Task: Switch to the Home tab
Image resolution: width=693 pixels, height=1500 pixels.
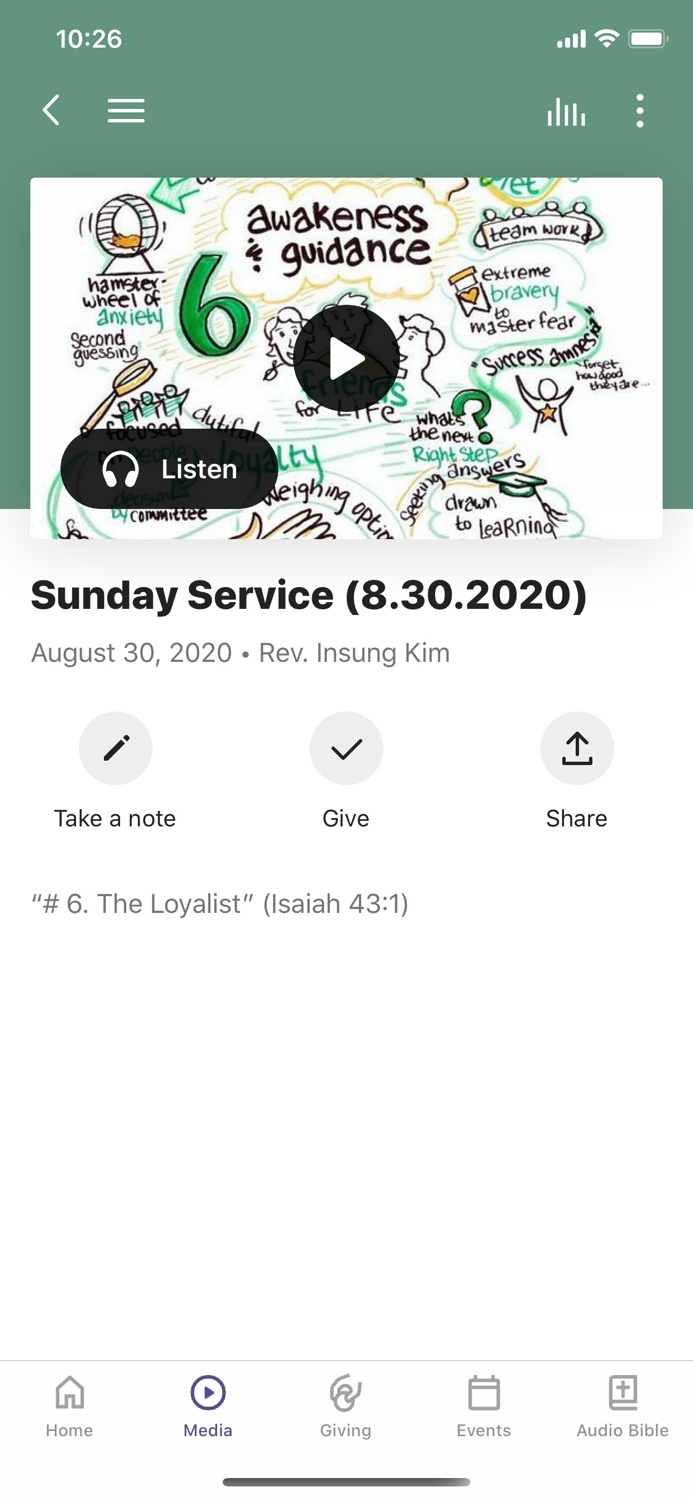Action: click(x=69, y=1405)
